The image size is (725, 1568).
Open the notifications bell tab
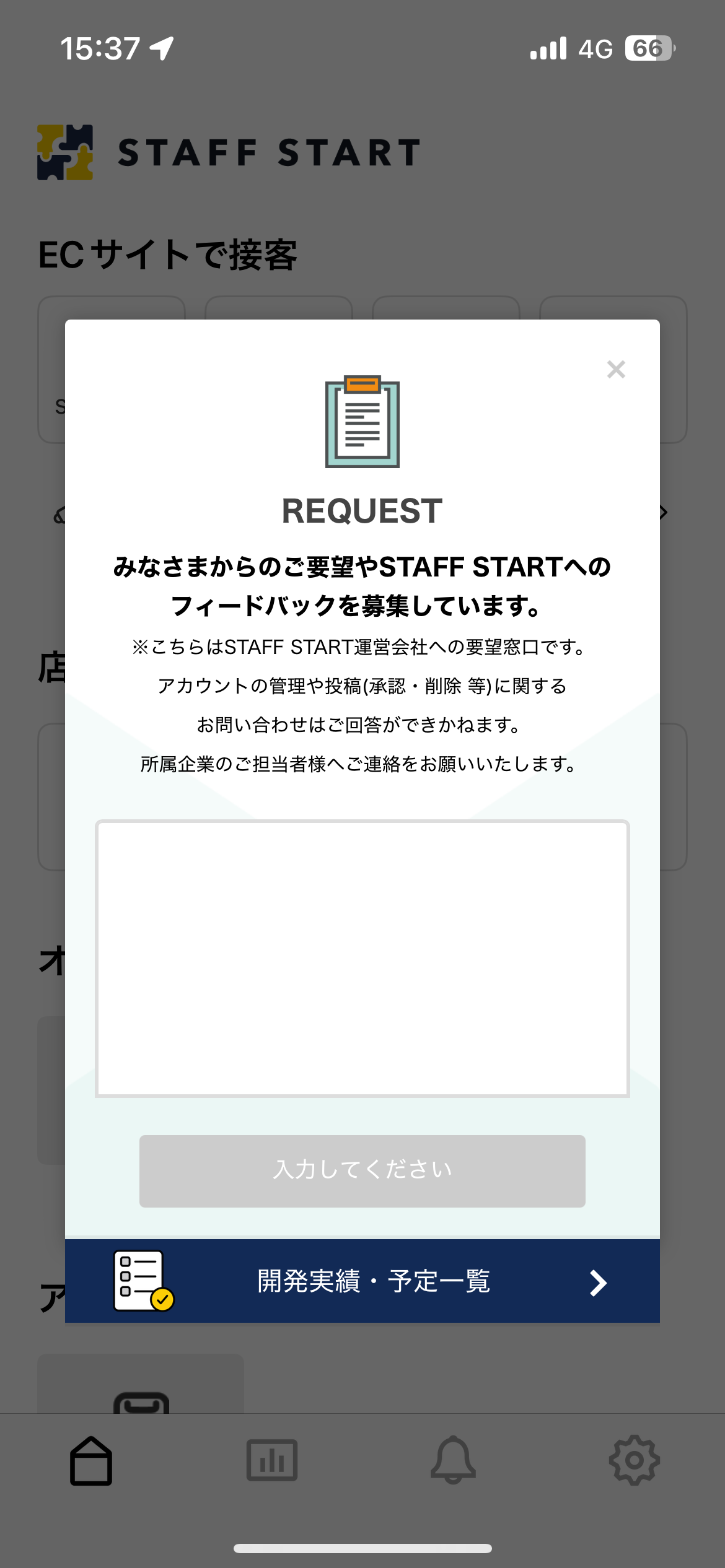point(453,1460)
